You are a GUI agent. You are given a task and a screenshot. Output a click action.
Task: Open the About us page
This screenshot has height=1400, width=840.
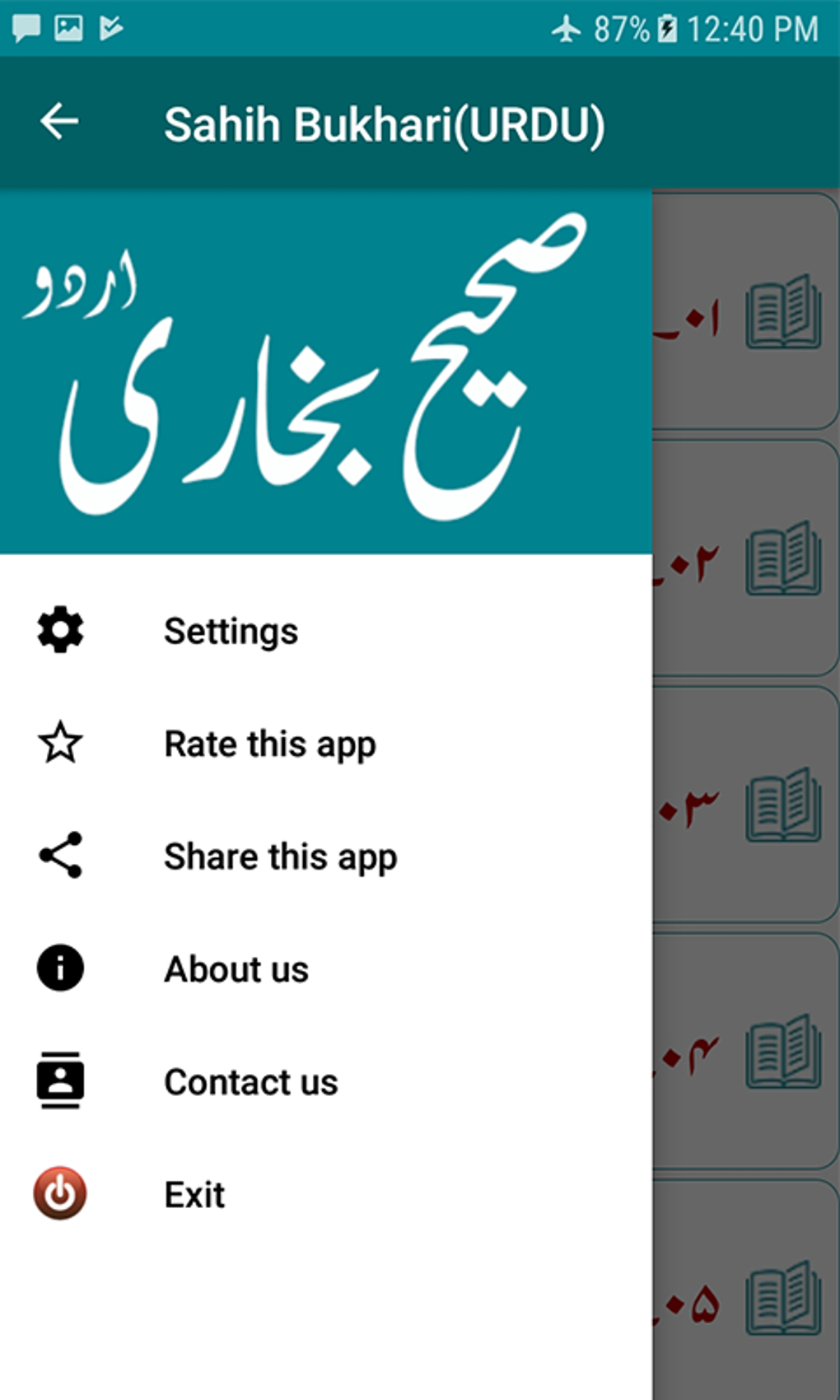(326, 969)
